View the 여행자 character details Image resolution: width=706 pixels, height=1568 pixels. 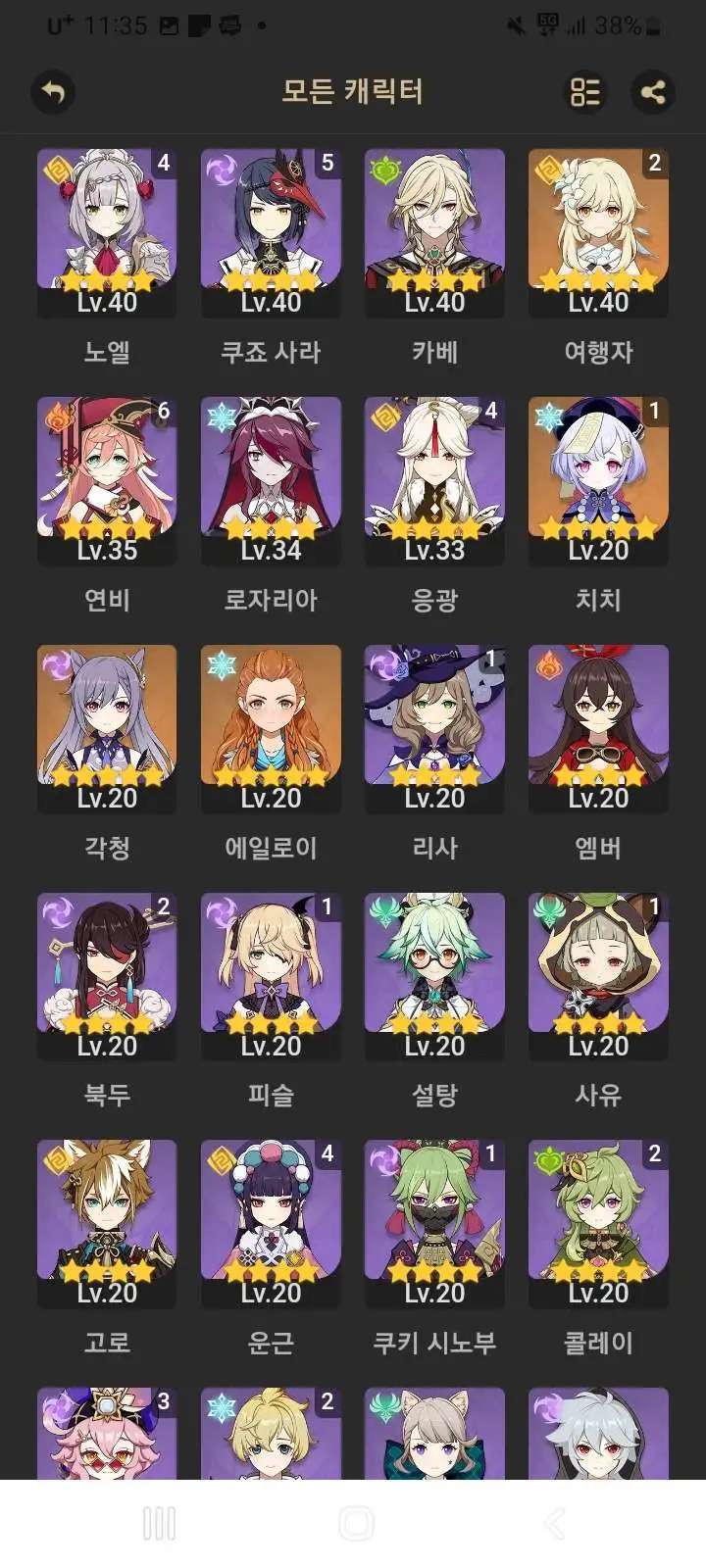598,233
